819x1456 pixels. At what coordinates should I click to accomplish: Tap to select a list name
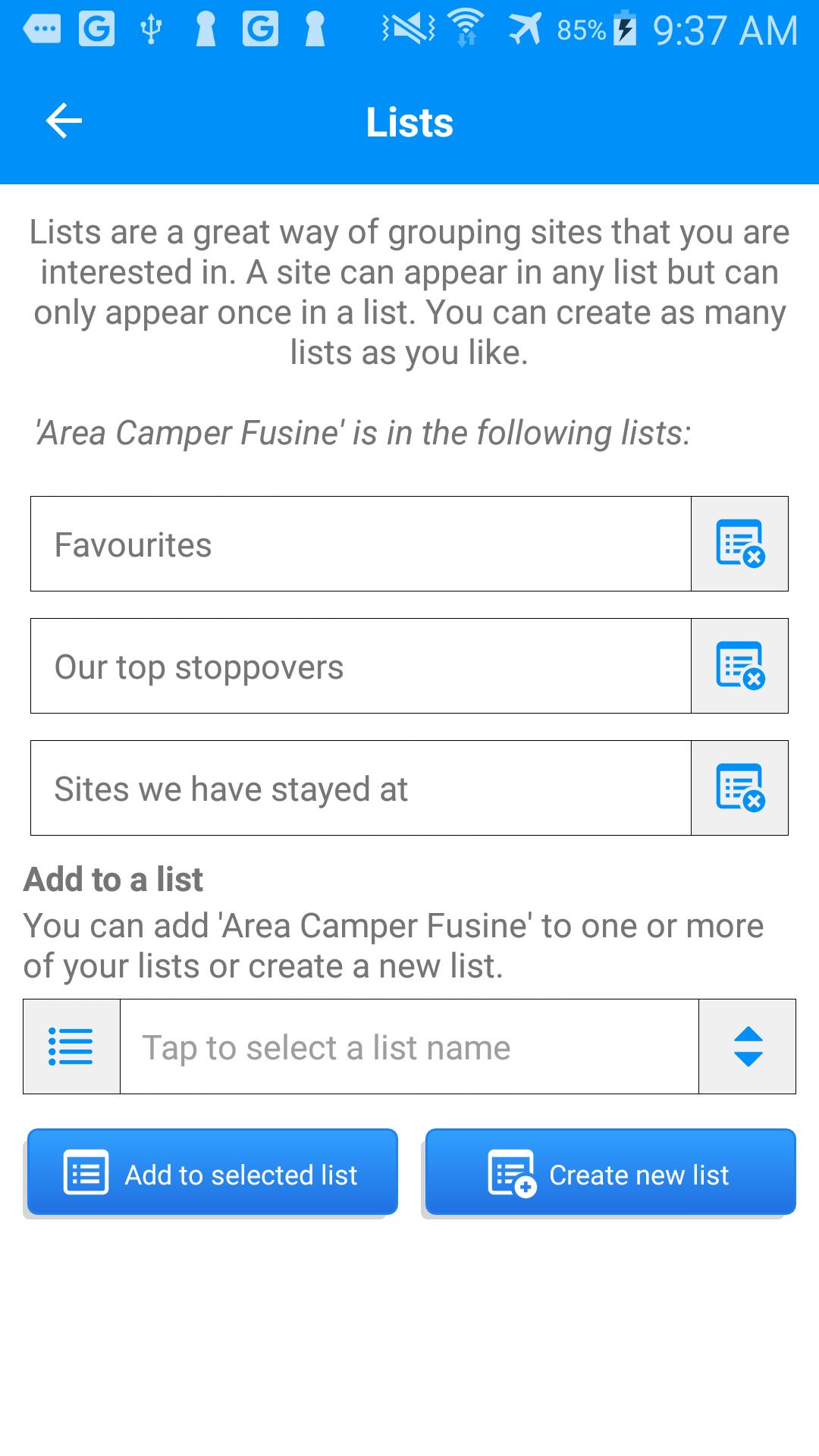(409, 1046)
